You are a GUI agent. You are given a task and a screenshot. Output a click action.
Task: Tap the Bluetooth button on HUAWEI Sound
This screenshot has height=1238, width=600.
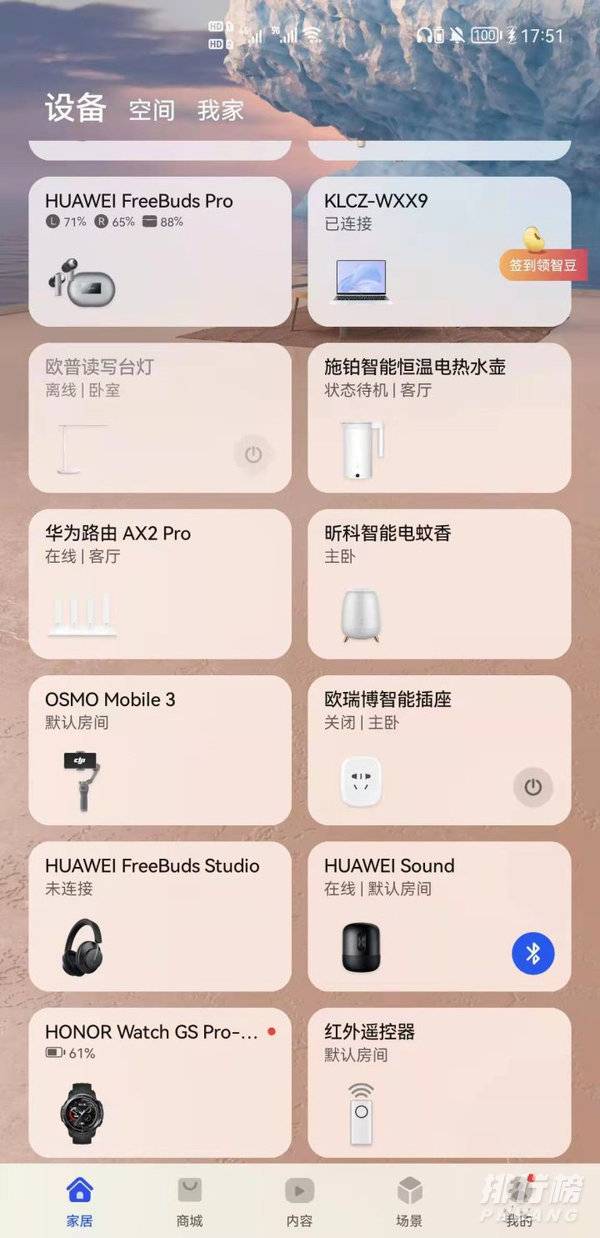coord(533,953)
